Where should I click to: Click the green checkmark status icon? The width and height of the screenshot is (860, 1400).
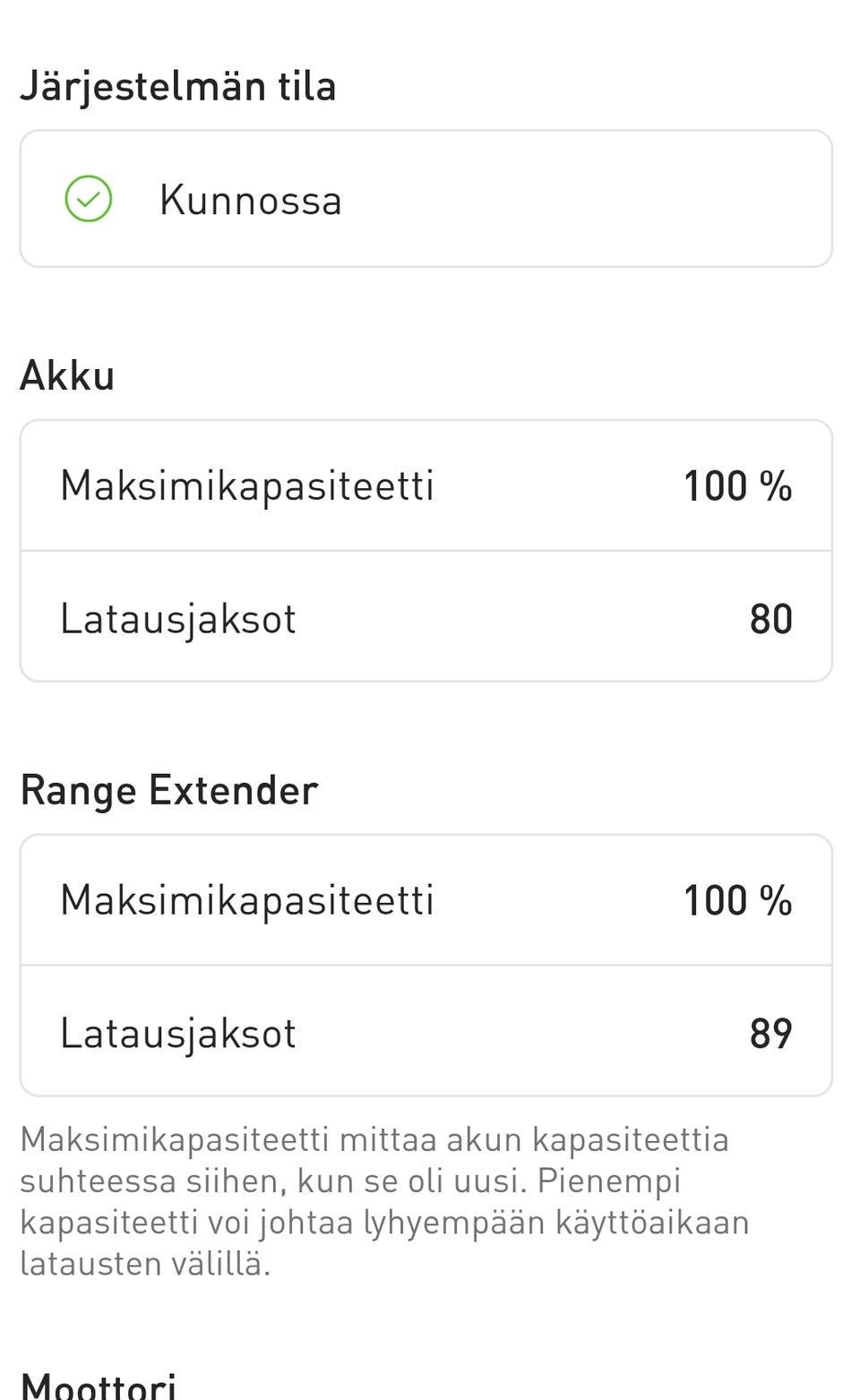point(87,198)
